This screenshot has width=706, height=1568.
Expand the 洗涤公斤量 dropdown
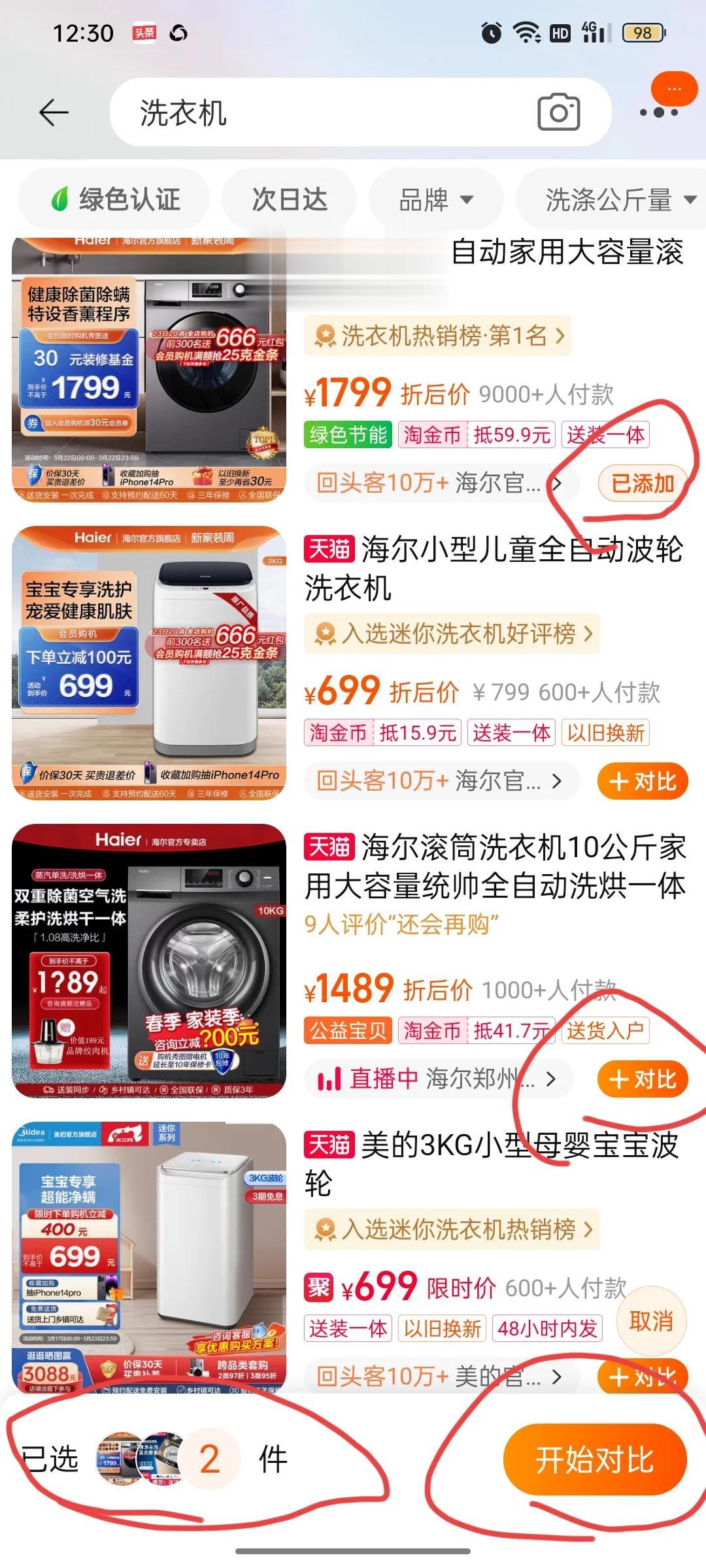click(x=618, y=199)
